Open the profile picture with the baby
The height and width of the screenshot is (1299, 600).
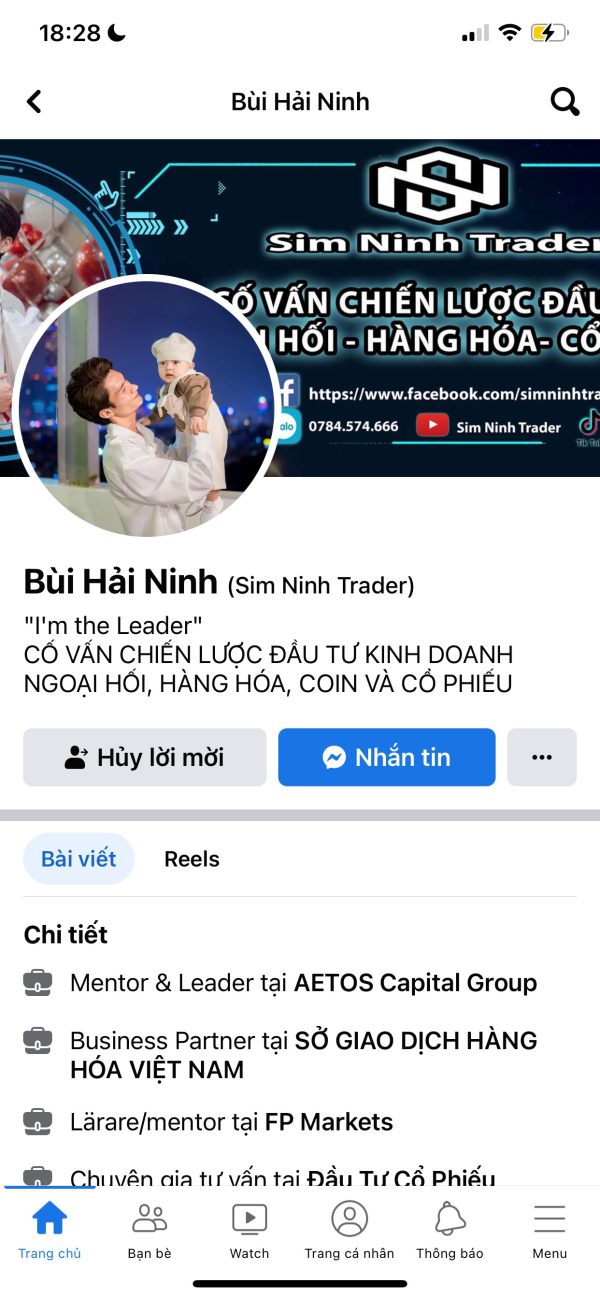145,407
